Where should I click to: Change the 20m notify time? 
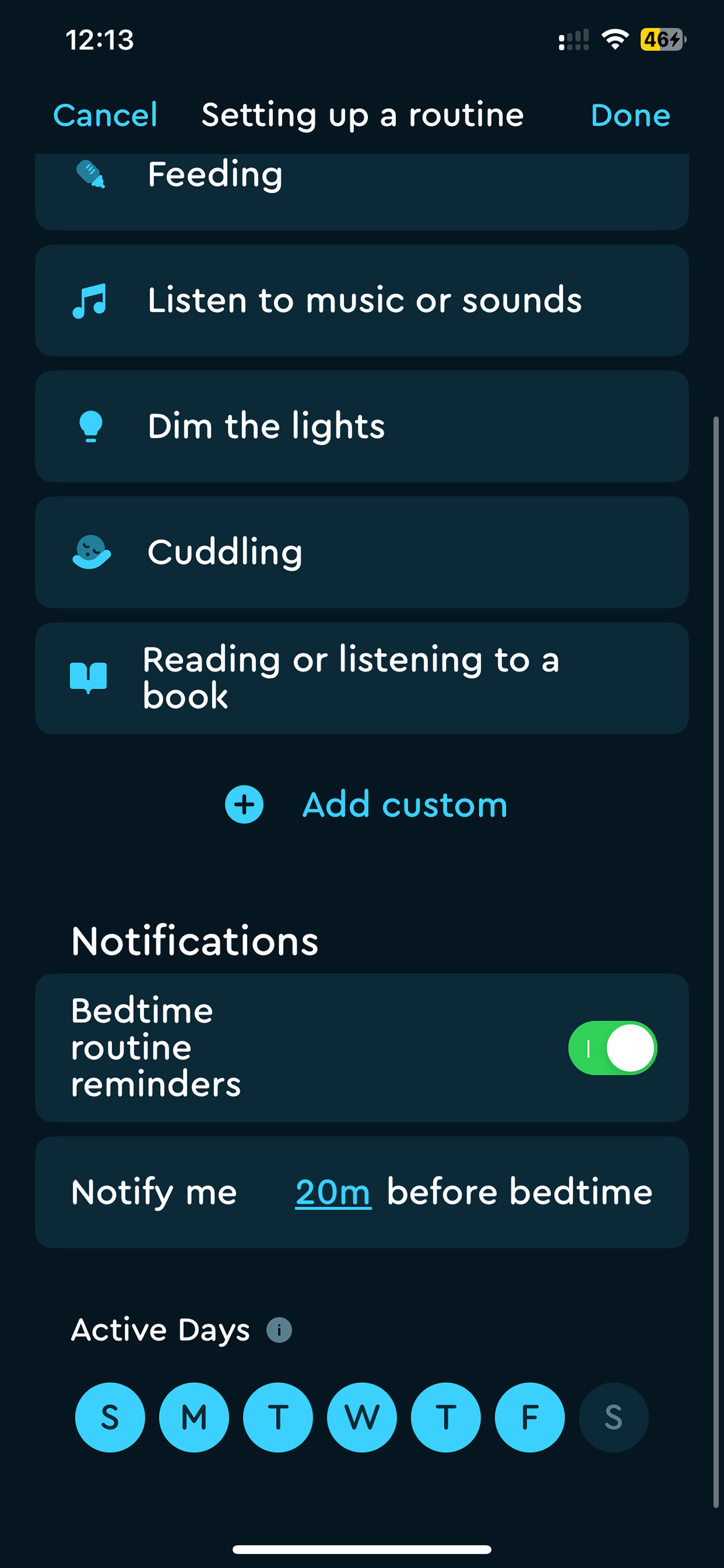click(x=333, y=1192)
